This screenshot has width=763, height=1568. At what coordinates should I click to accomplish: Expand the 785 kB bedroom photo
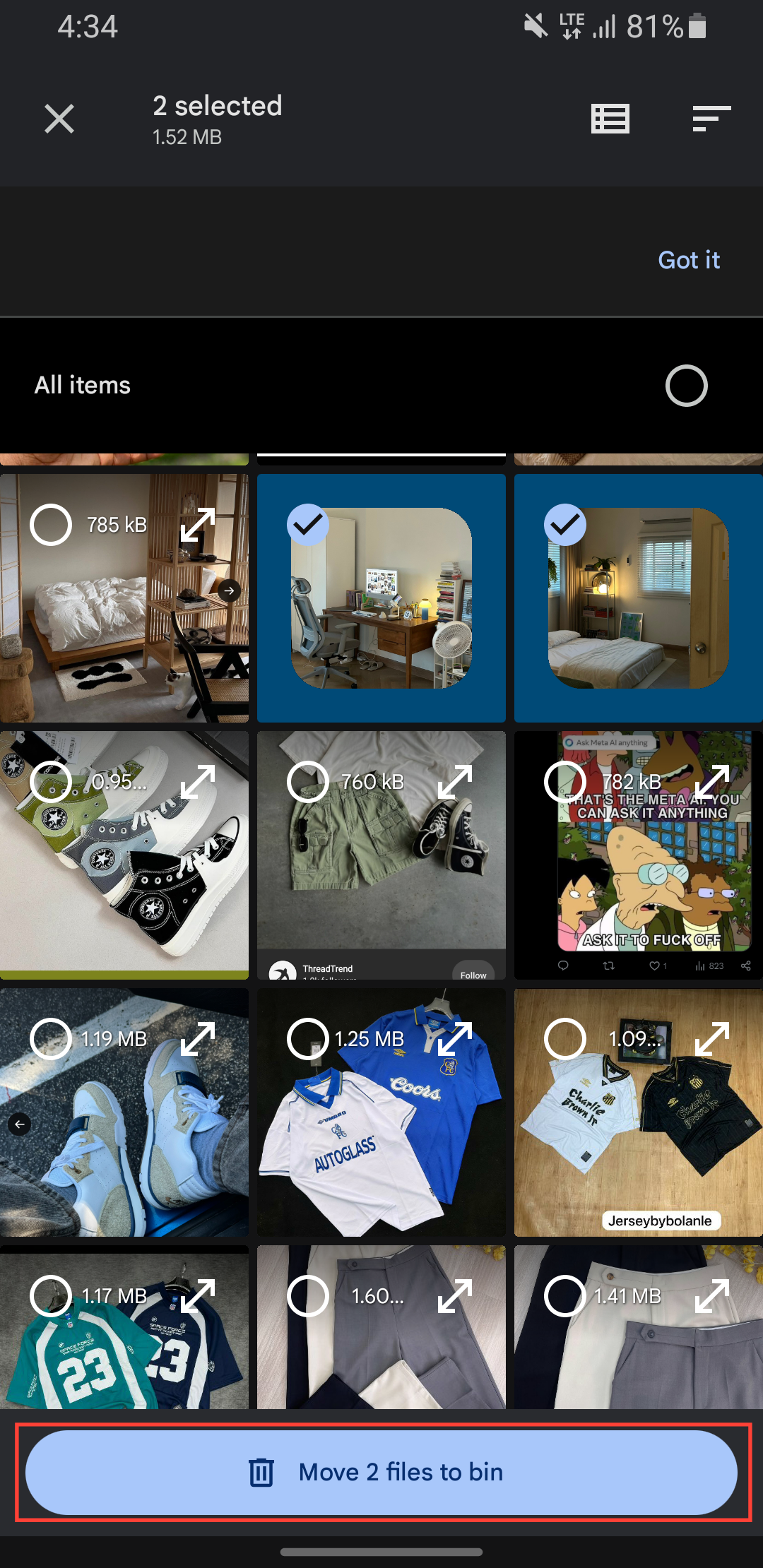pos(198,525)
